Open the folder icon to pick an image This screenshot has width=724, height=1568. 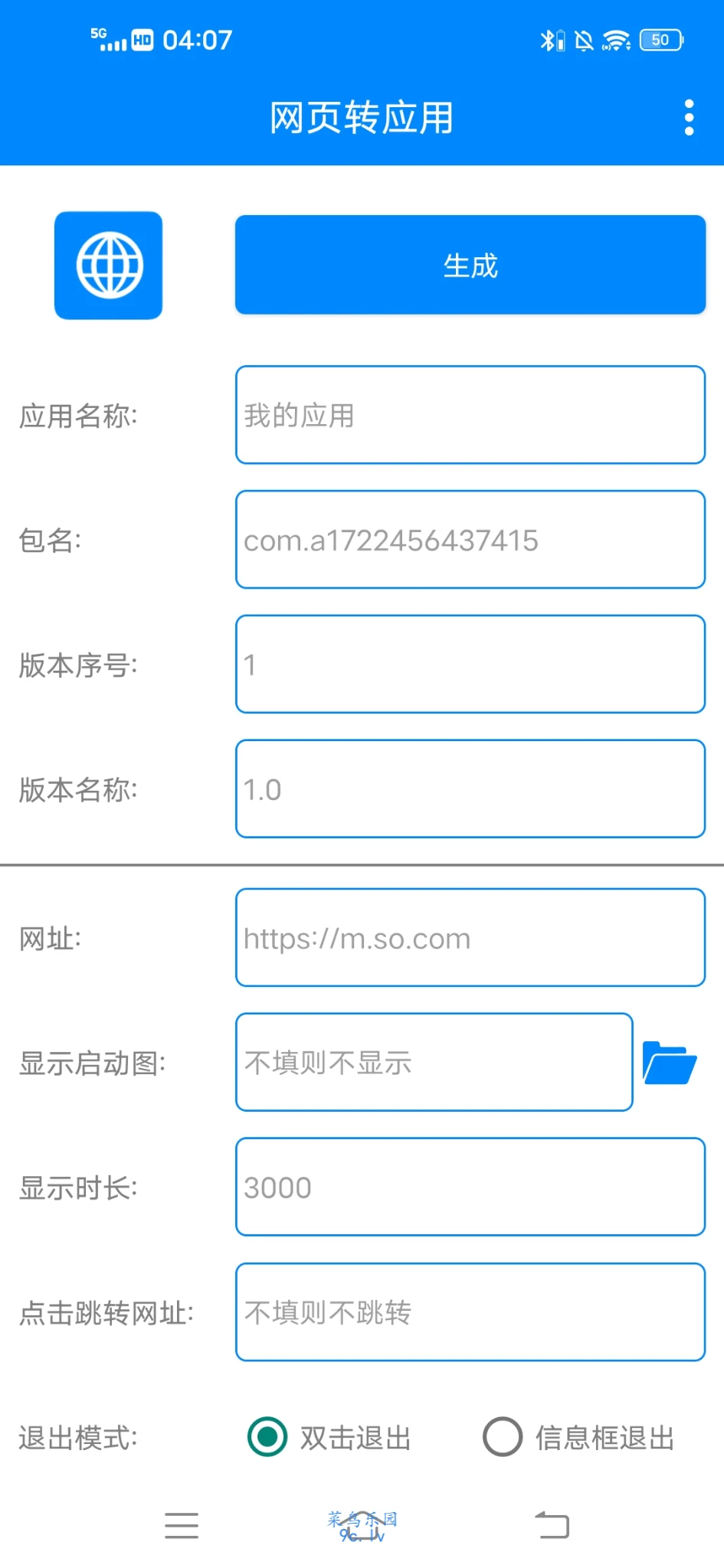tap(669, 1063)
